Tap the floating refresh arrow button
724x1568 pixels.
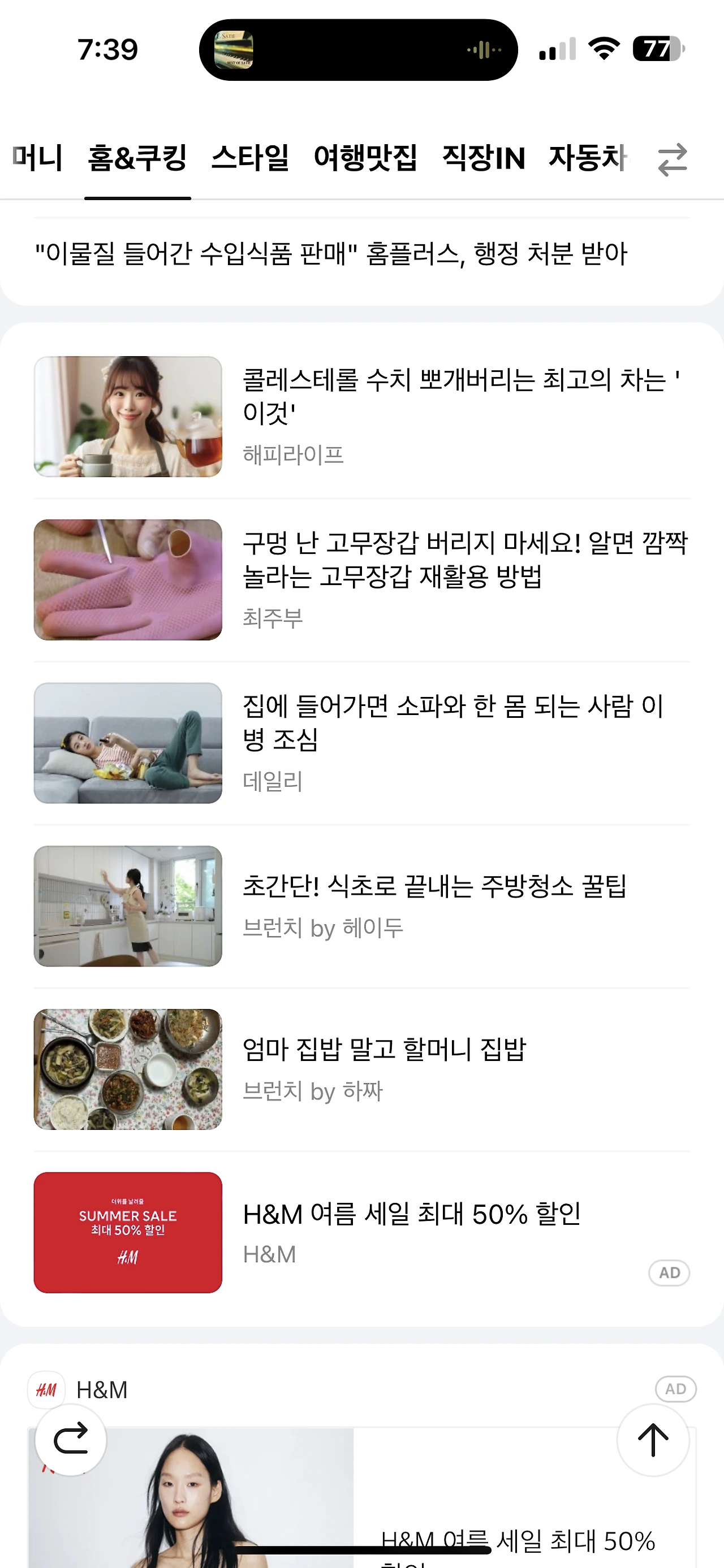pyautogui.click(x=71, y=1440)
